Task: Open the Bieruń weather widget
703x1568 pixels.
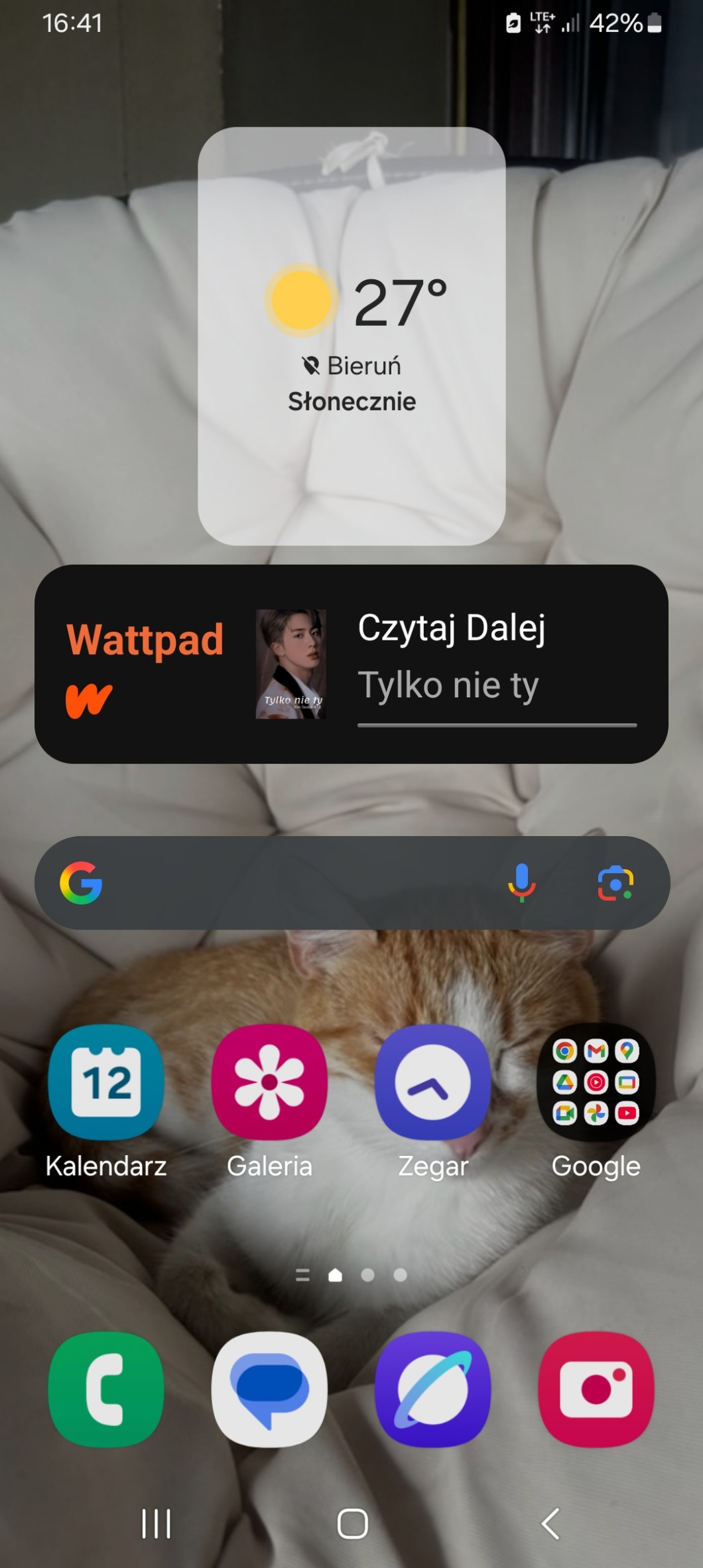Action: pyautogui.click(x=351, y=336)
